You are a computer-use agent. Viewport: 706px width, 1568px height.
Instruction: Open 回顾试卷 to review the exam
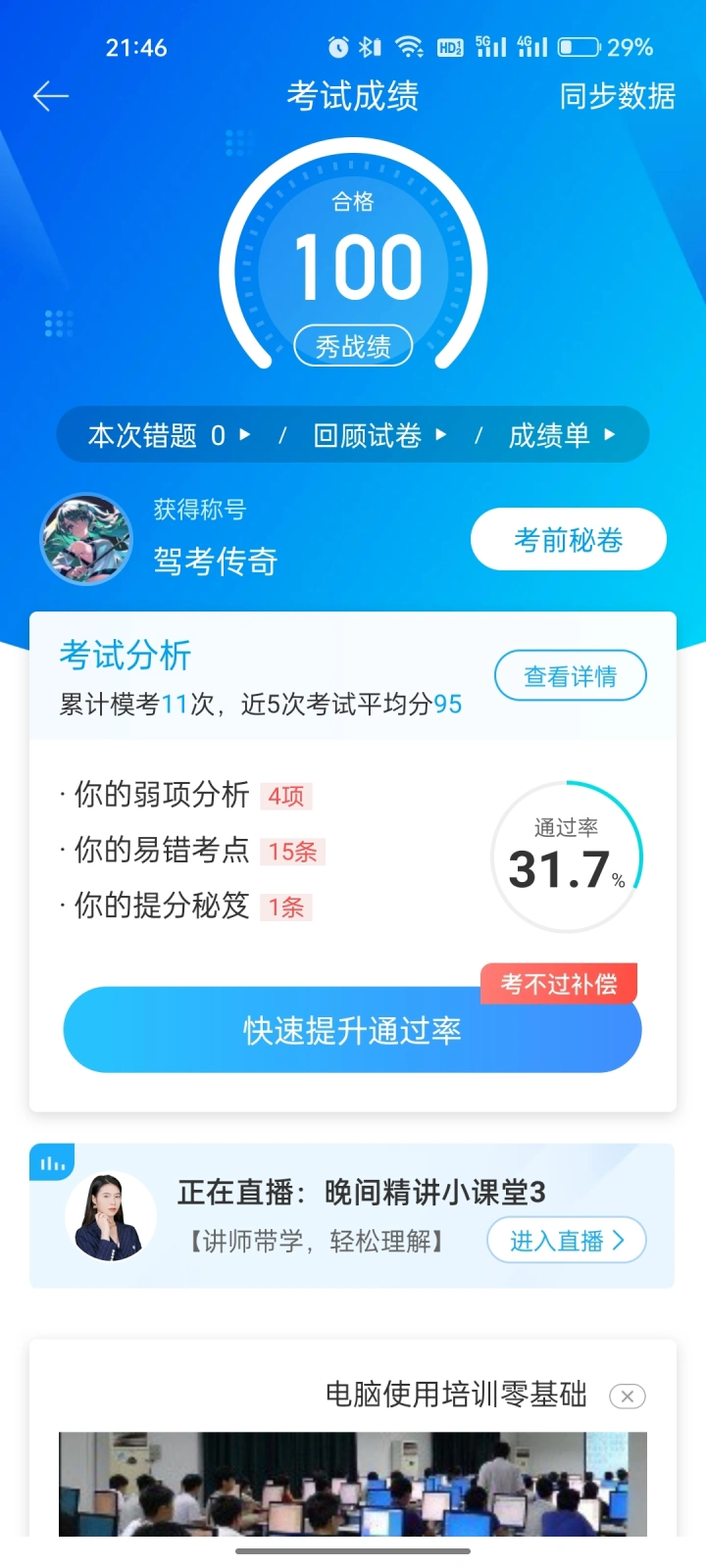pos(379,435)
